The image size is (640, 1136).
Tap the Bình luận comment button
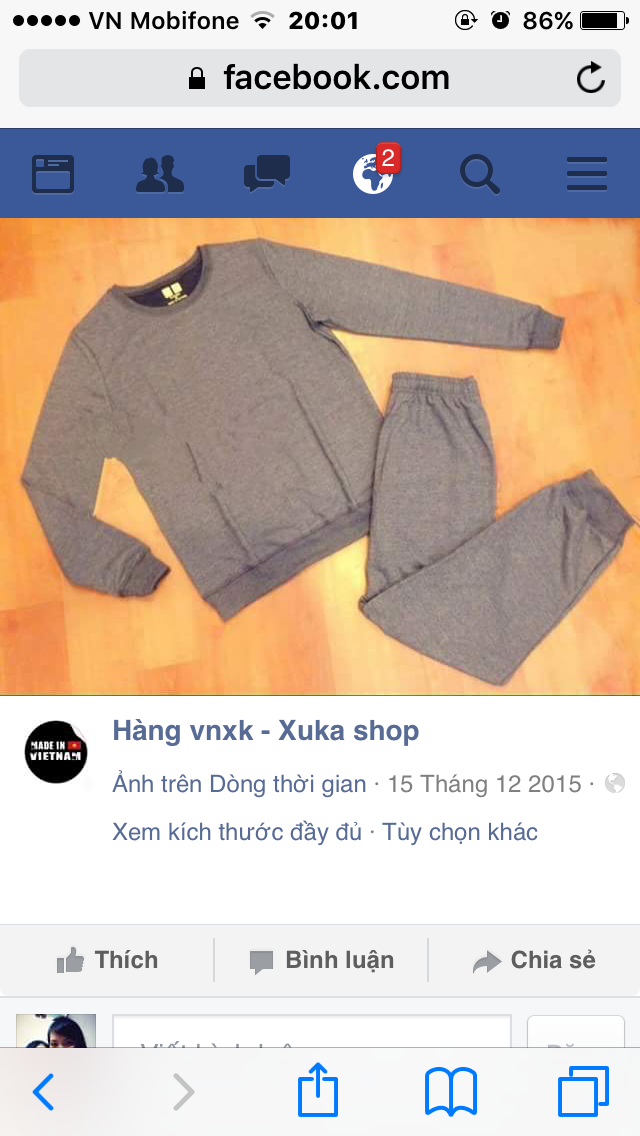(321, 961)
